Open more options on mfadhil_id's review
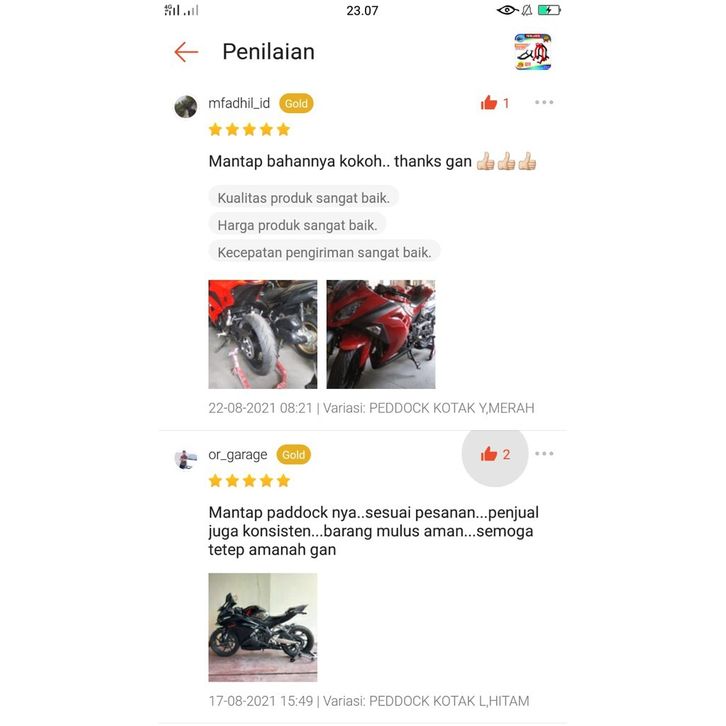The image size is (726, 726). [544, 102]
